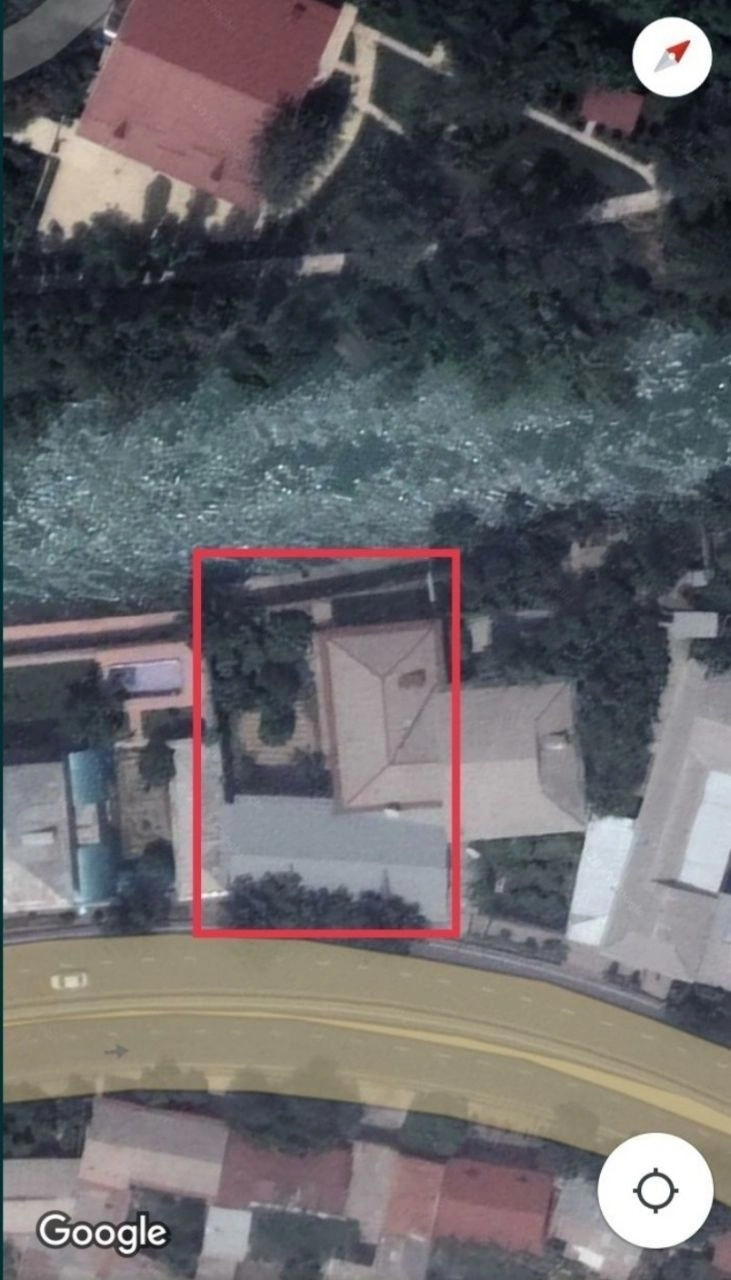Screen dimensions: 731x1280
Task: Tap the compass to reset map orientation
Action: (x=672, y=56)
